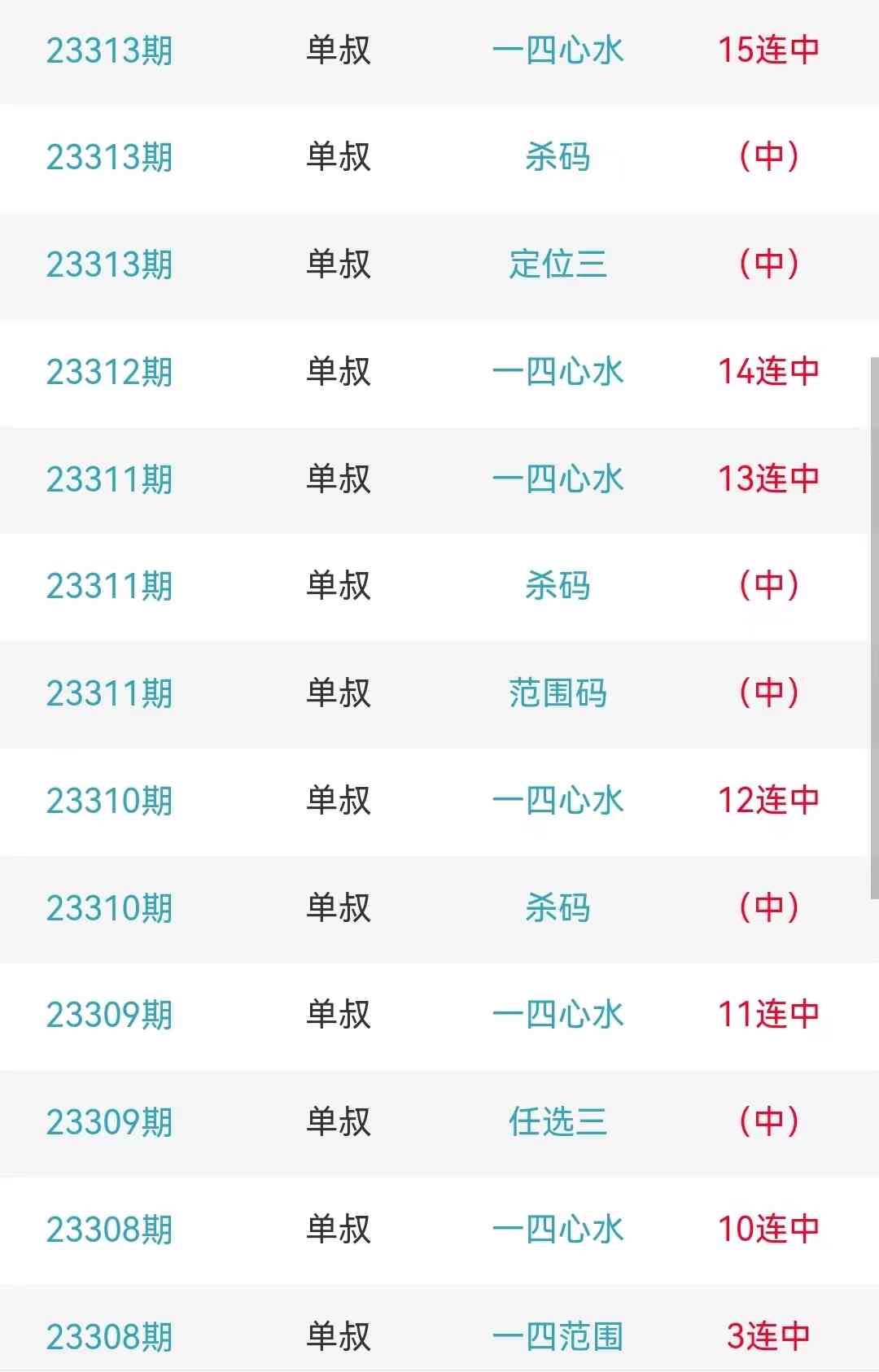The height and width of the screenshot is (1372, 879).
Task: Select the 23310期 杀码 row
Action: [x=558, y=908]
